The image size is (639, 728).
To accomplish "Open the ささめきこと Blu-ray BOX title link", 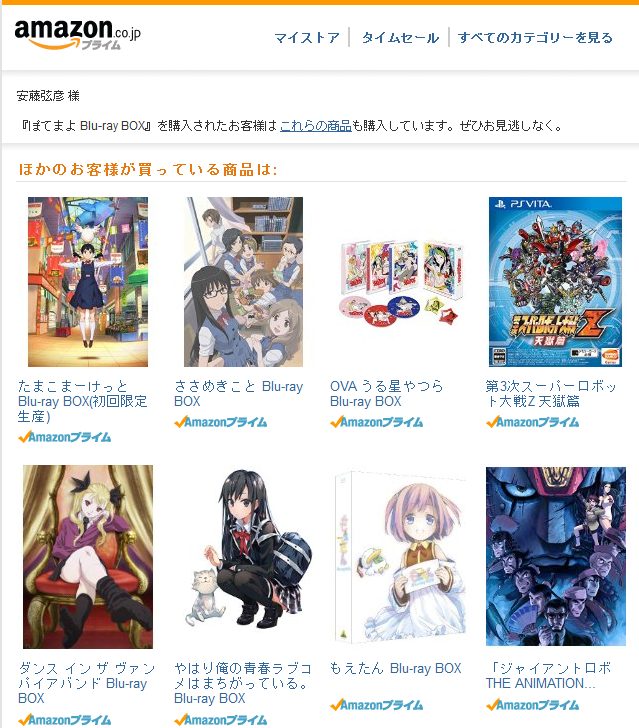I will click(x=238, y=393).
